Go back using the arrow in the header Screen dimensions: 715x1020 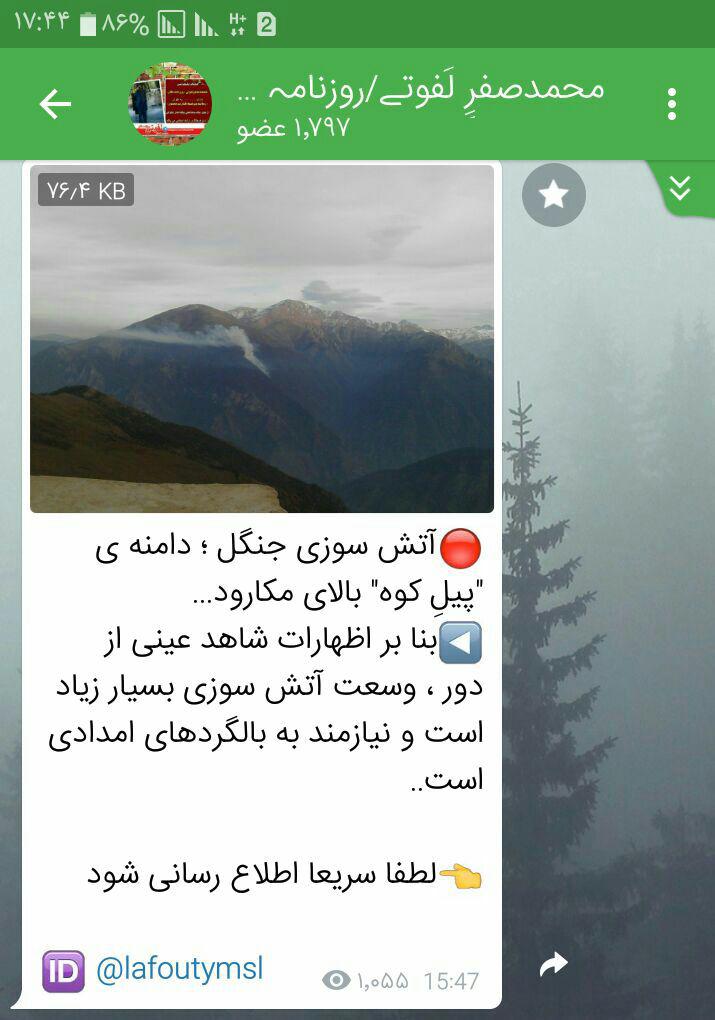click(55, 104)
